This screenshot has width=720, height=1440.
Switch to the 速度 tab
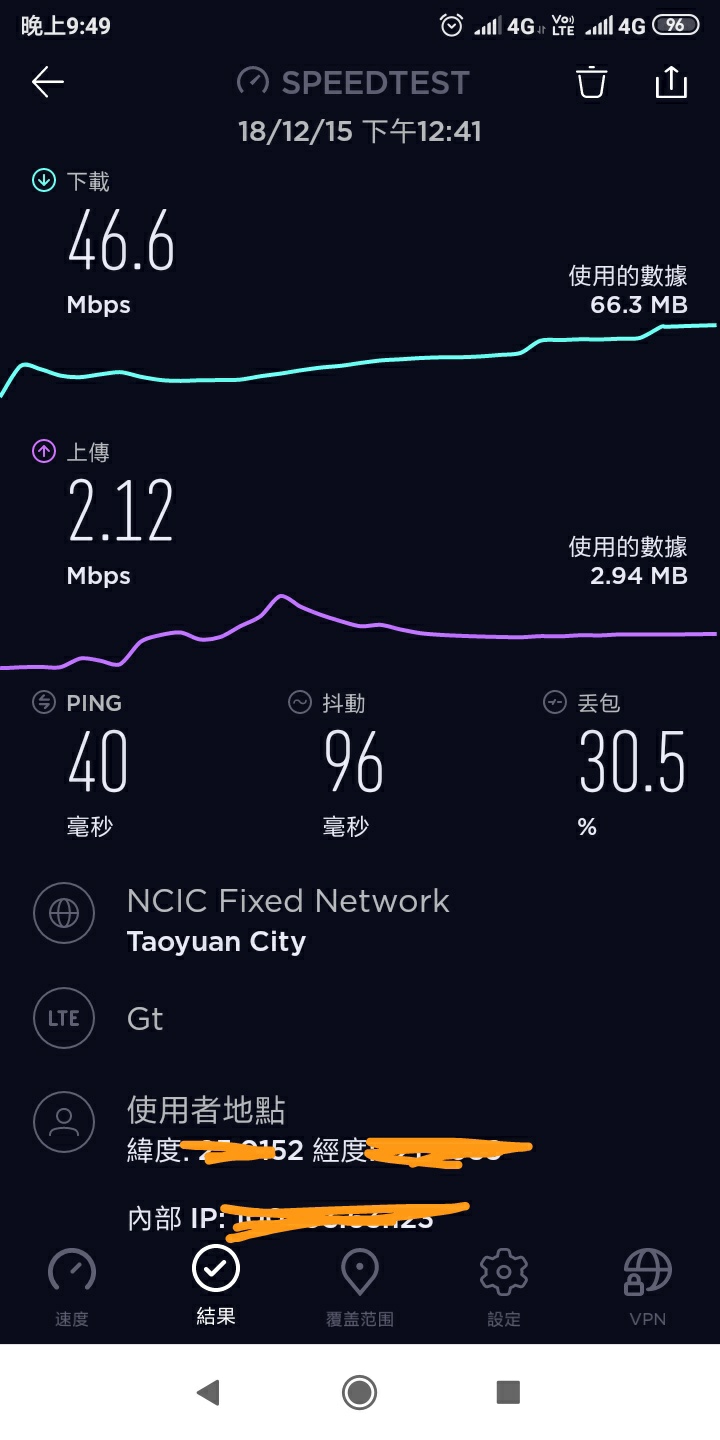72,1288
